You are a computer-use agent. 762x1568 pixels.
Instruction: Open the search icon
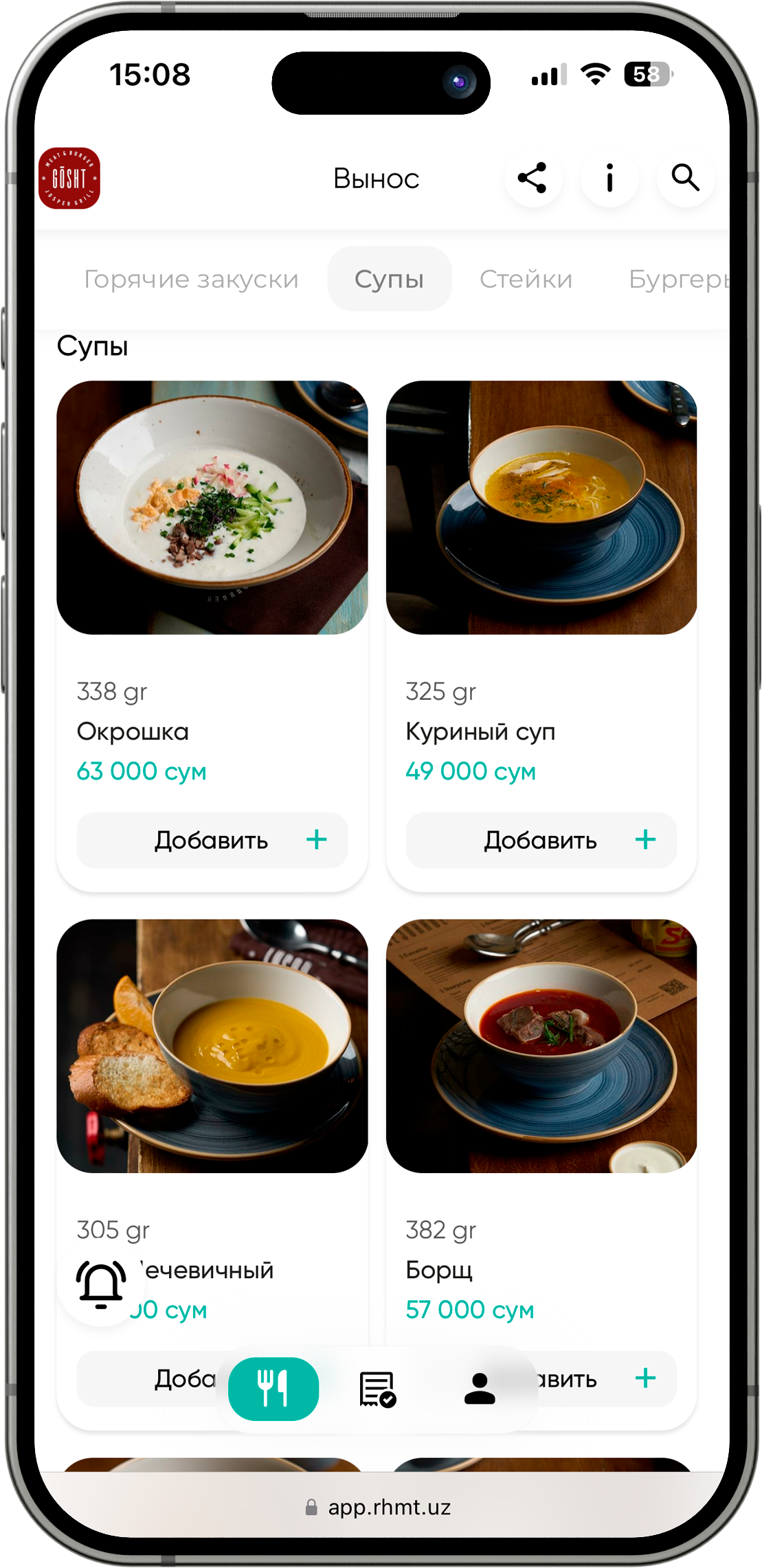coord(685,179)
